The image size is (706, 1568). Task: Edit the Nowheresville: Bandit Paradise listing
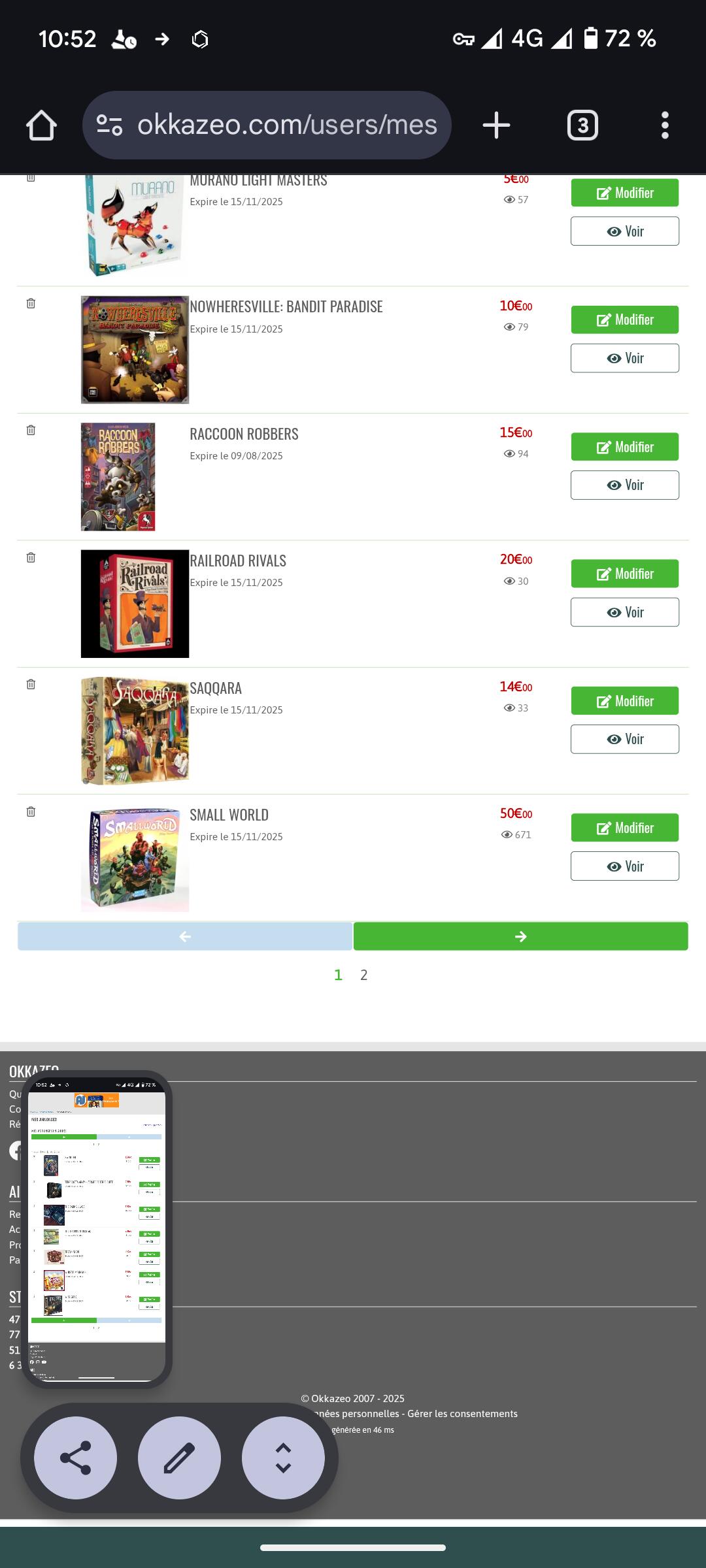click(625, 319)
